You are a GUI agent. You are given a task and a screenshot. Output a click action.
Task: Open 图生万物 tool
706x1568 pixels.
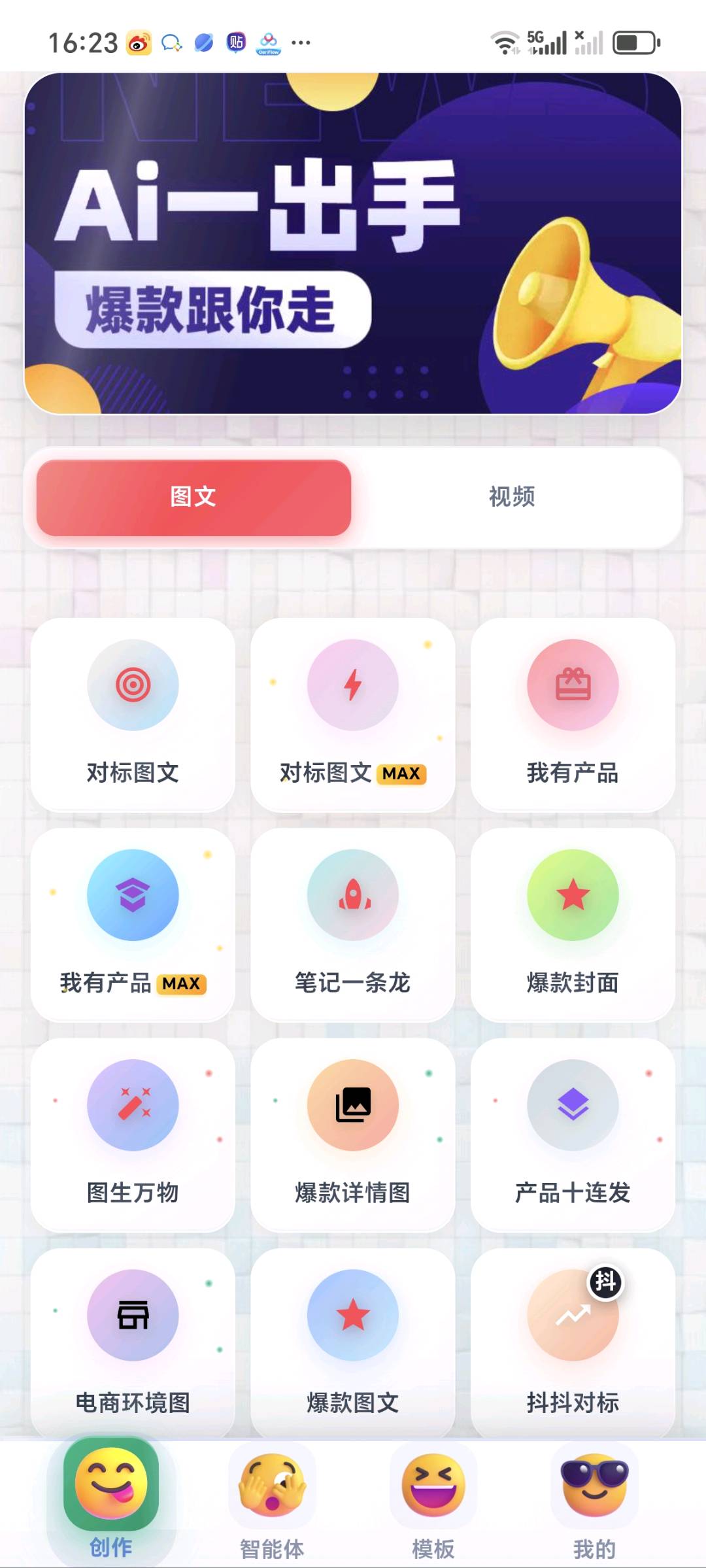133,1134
